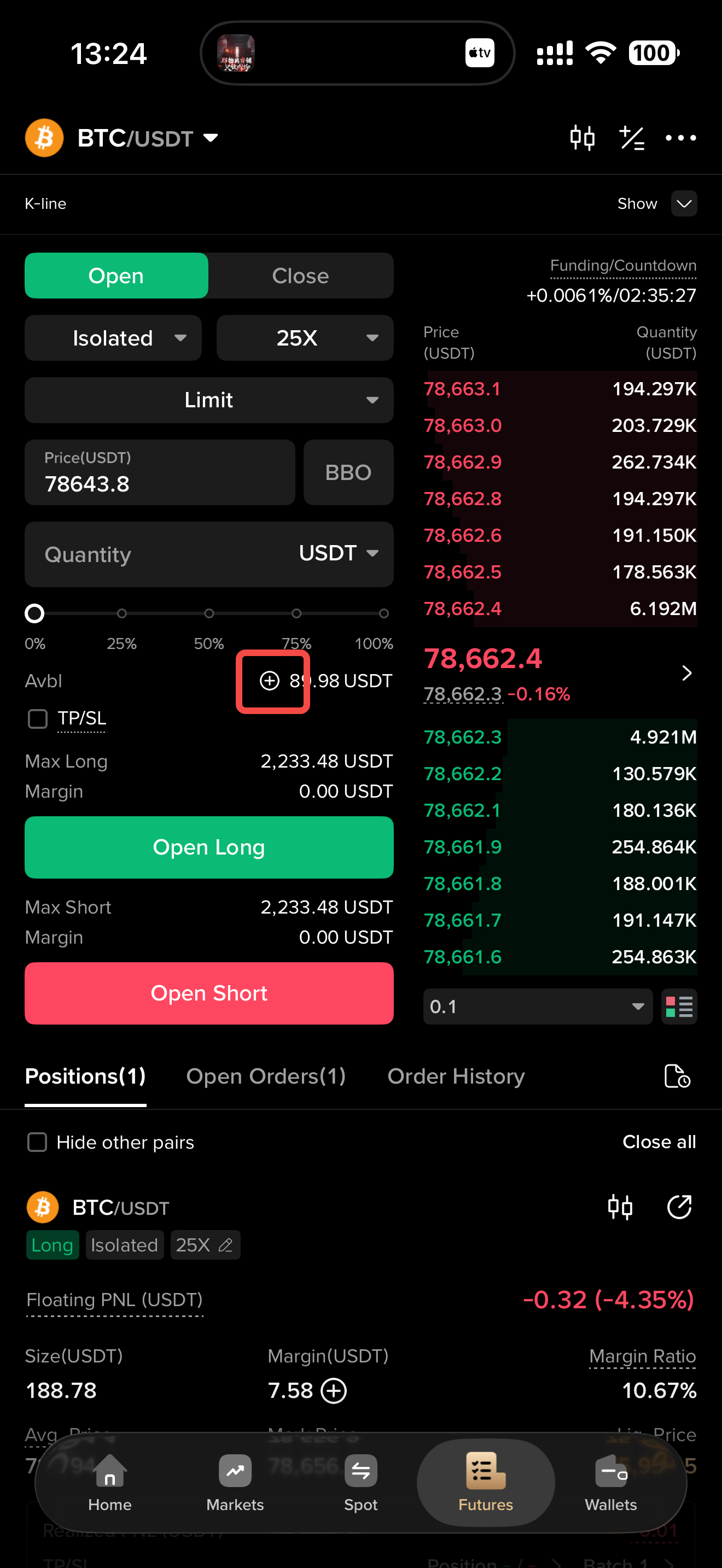Check Hide other pairs box

(38, 1142)
